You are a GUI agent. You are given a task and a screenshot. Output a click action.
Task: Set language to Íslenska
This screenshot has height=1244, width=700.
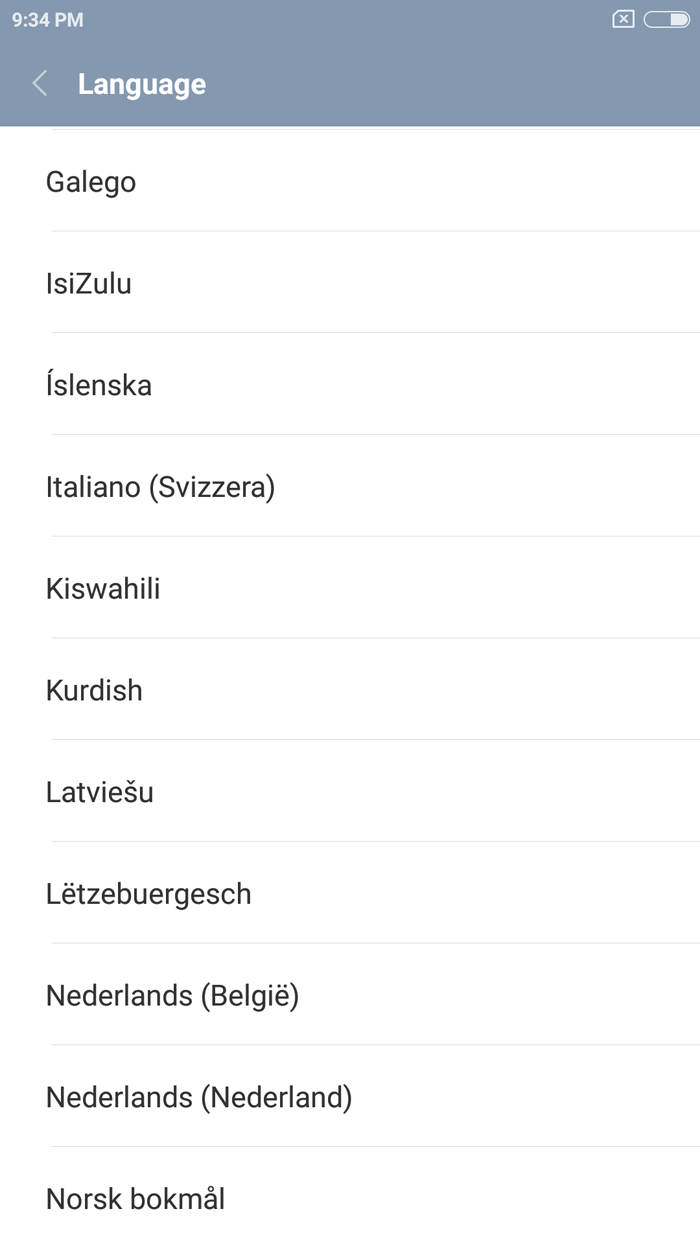(99, 385)
